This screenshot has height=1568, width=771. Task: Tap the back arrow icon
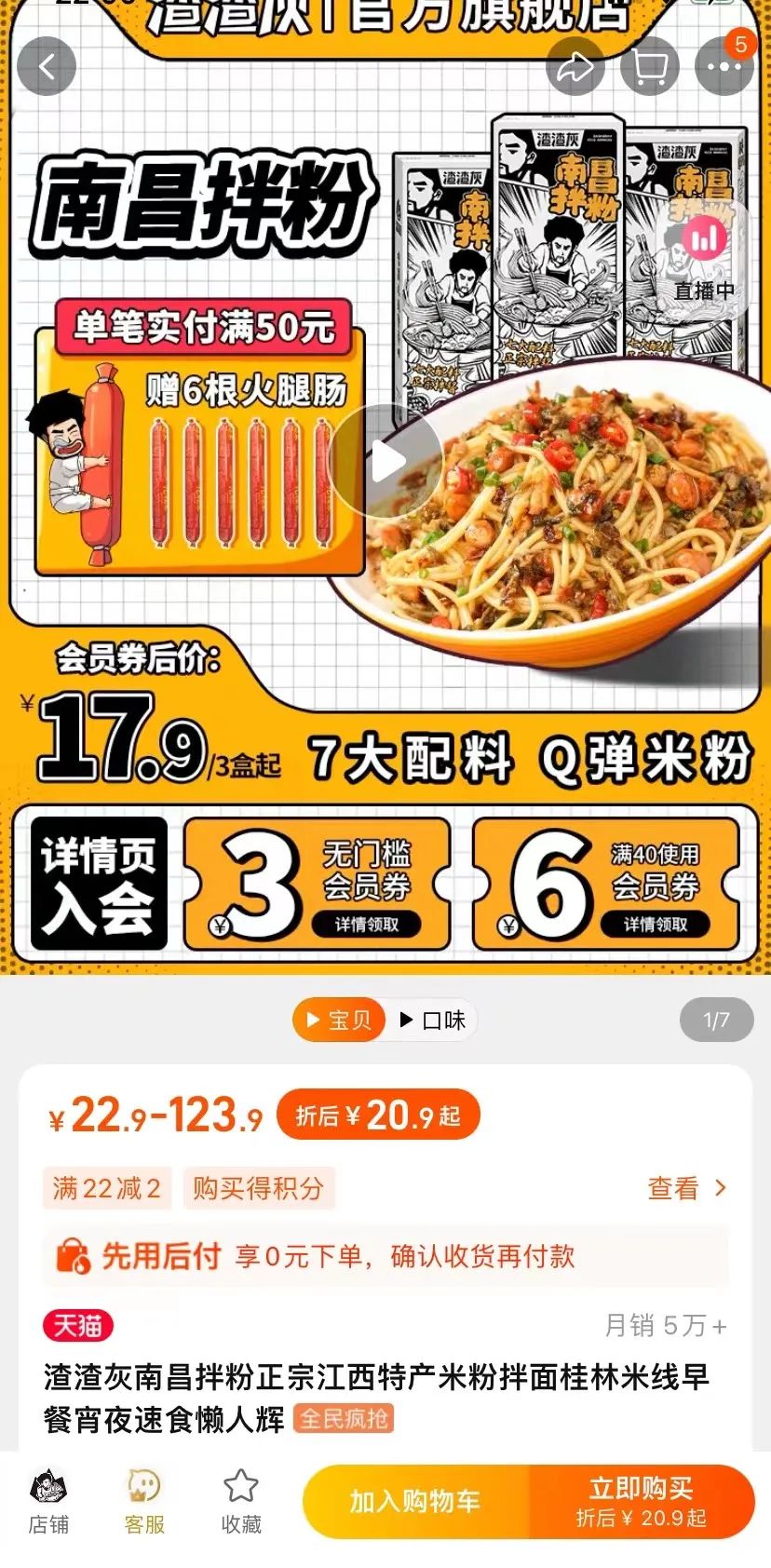(x=46, y=66)
